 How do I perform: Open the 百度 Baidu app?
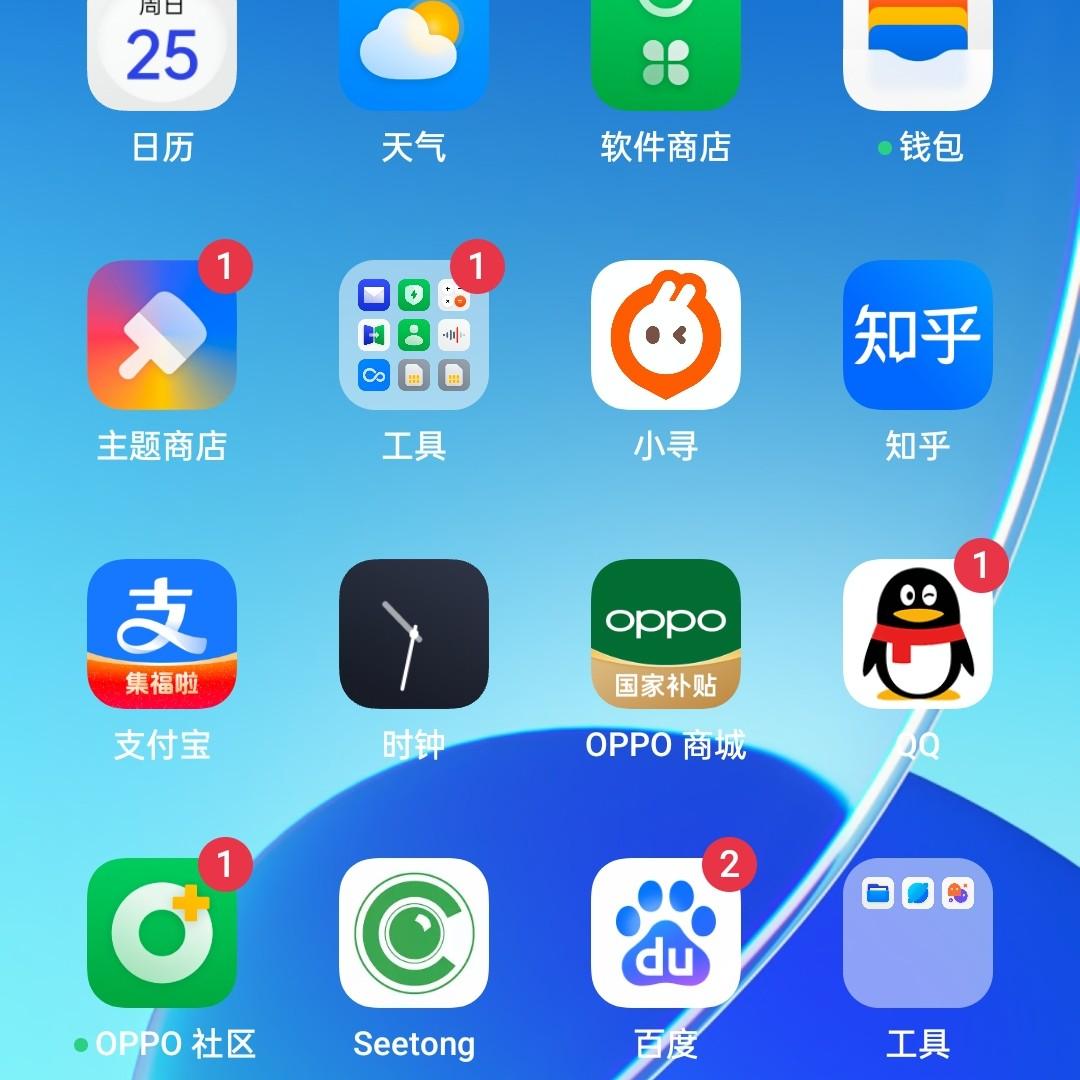click(666, 932)
